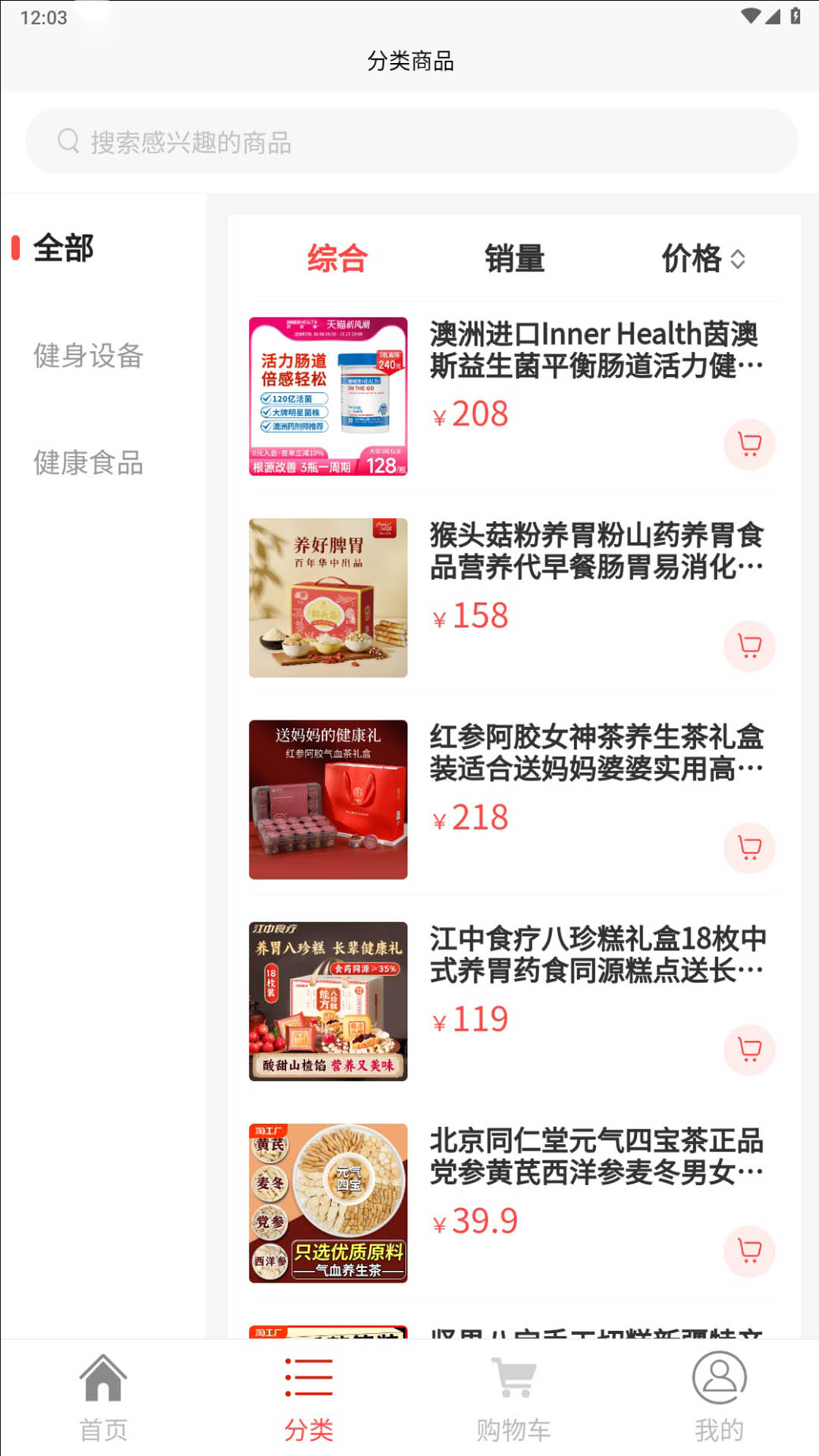Select the 健身设备 category in sidebar
The image size is (819, 1456).
(x=87, y=358)
